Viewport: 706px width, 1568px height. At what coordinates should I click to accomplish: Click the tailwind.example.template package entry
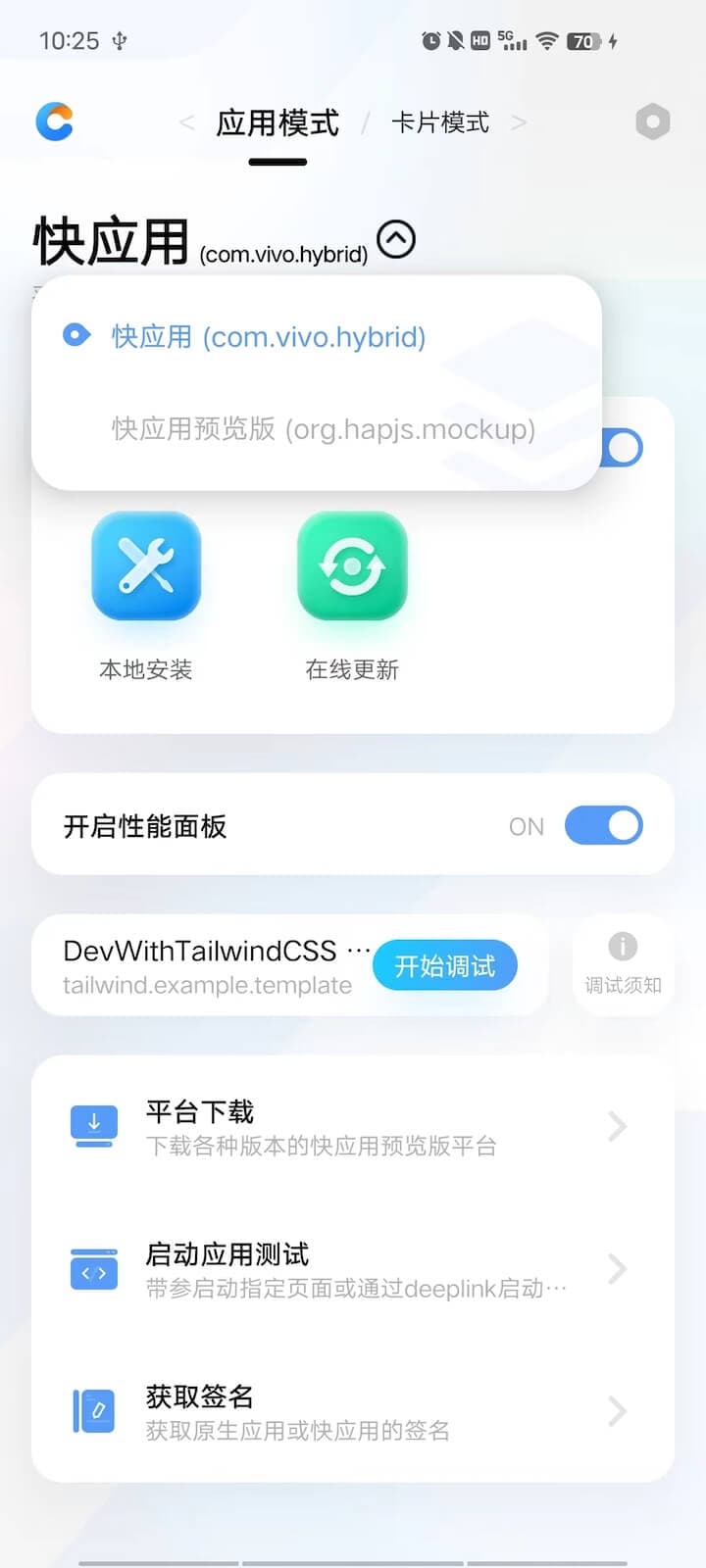click(x=206, y=986)
